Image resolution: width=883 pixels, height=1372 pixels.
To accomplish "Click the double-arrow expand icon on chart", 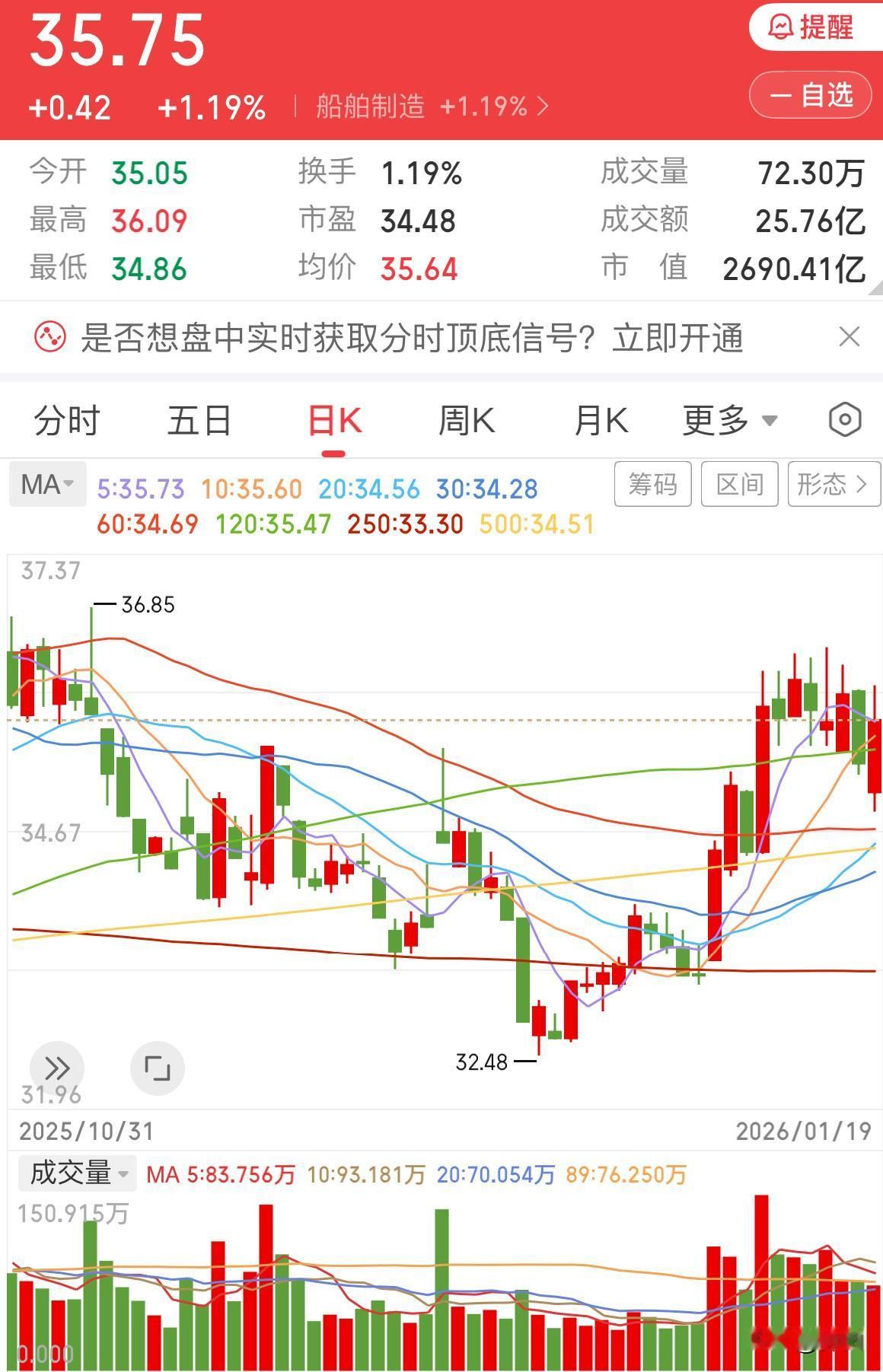I will pyautogui.click(x=57, y=1068).
